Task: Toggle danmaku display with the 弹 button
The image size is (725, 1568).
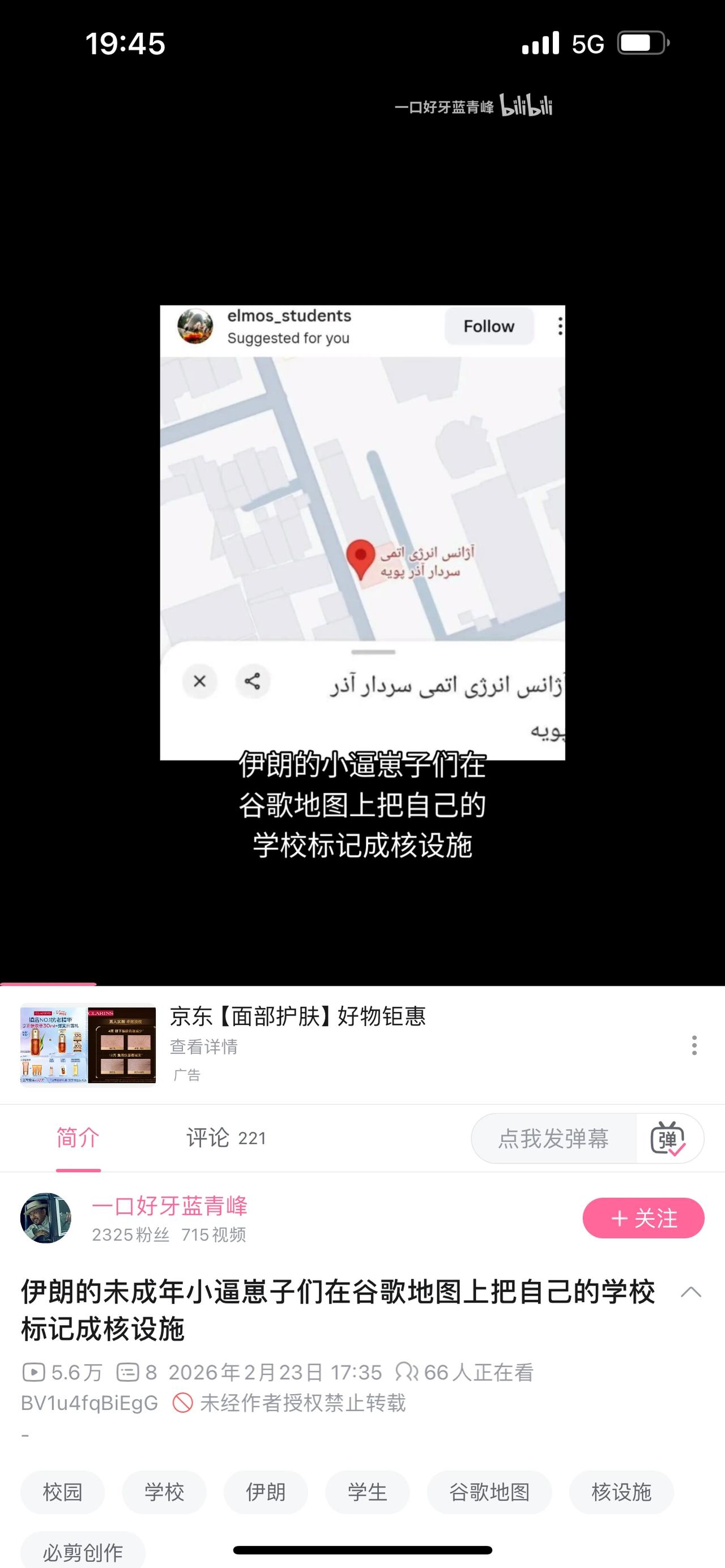Action: pyautogui.click(x=668, y=1139)
